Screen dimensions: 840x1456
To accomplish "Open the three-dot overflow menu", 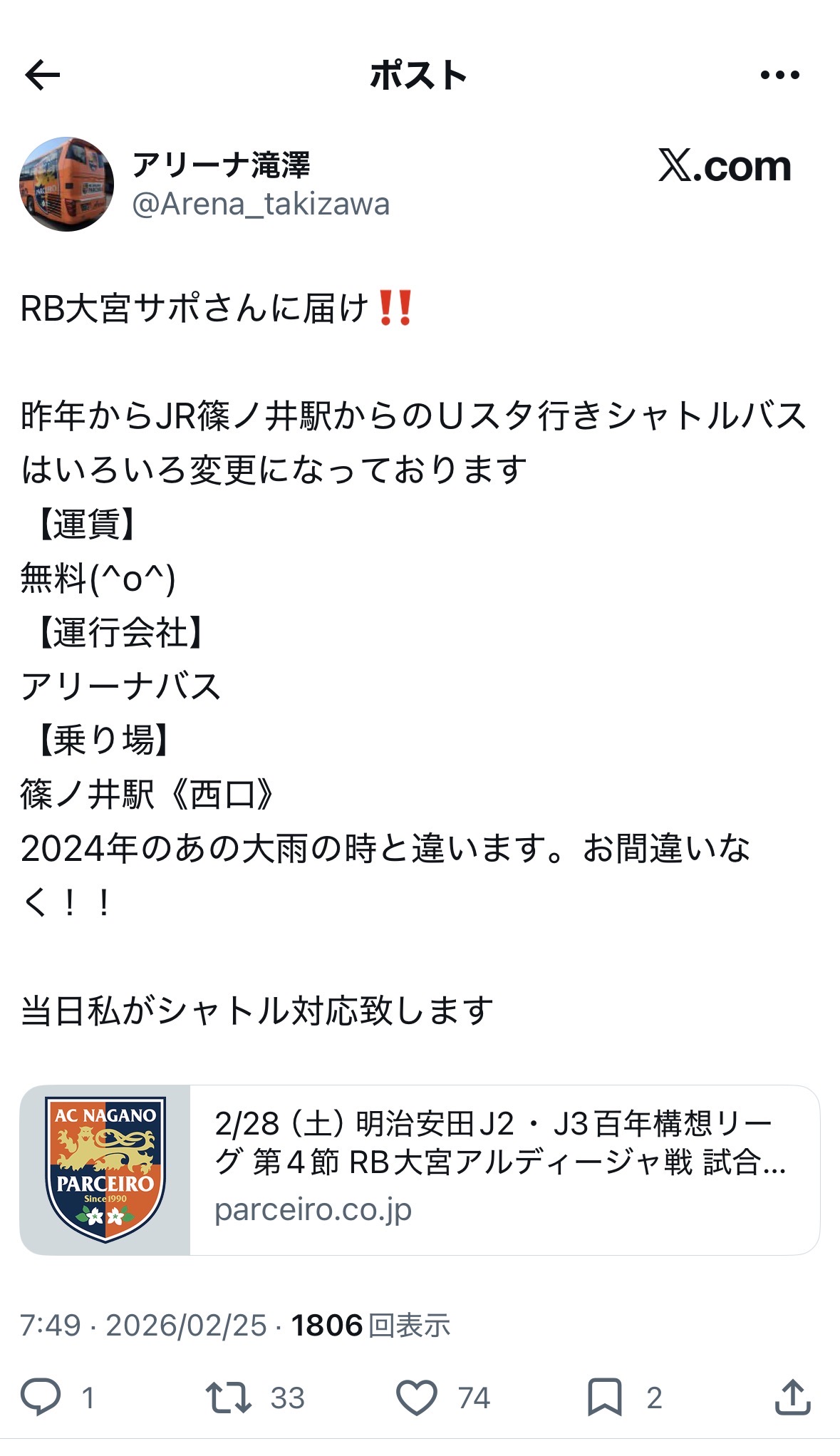I will point(779,75).
